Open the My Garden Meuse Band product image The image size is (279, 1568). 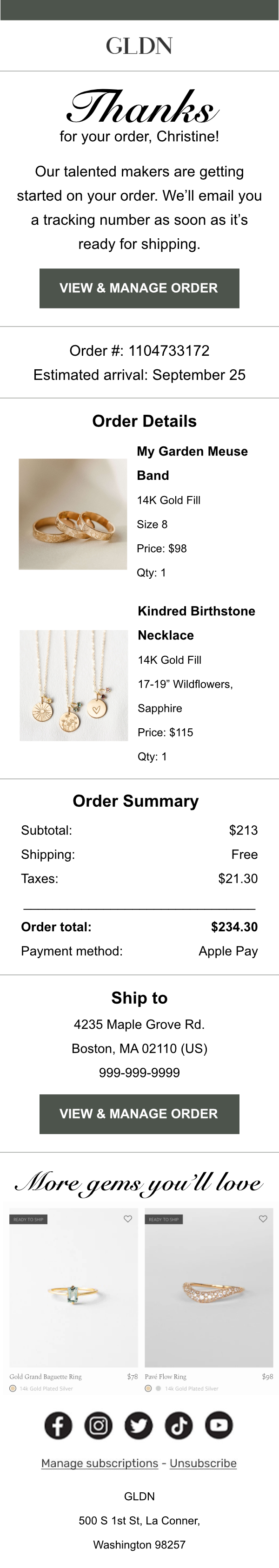tap(73, 514)
